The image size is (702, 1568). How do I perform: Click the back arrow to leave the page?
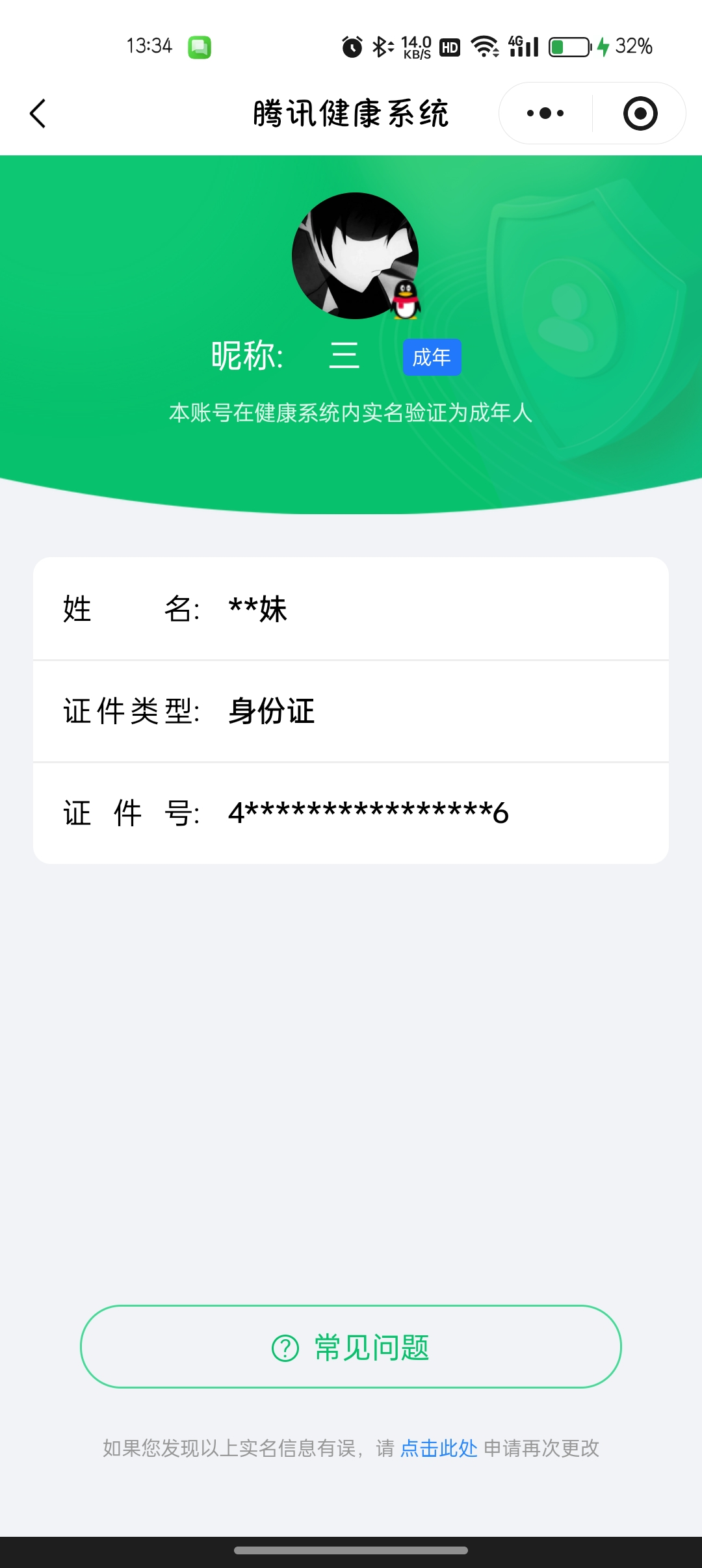(37, 113)
